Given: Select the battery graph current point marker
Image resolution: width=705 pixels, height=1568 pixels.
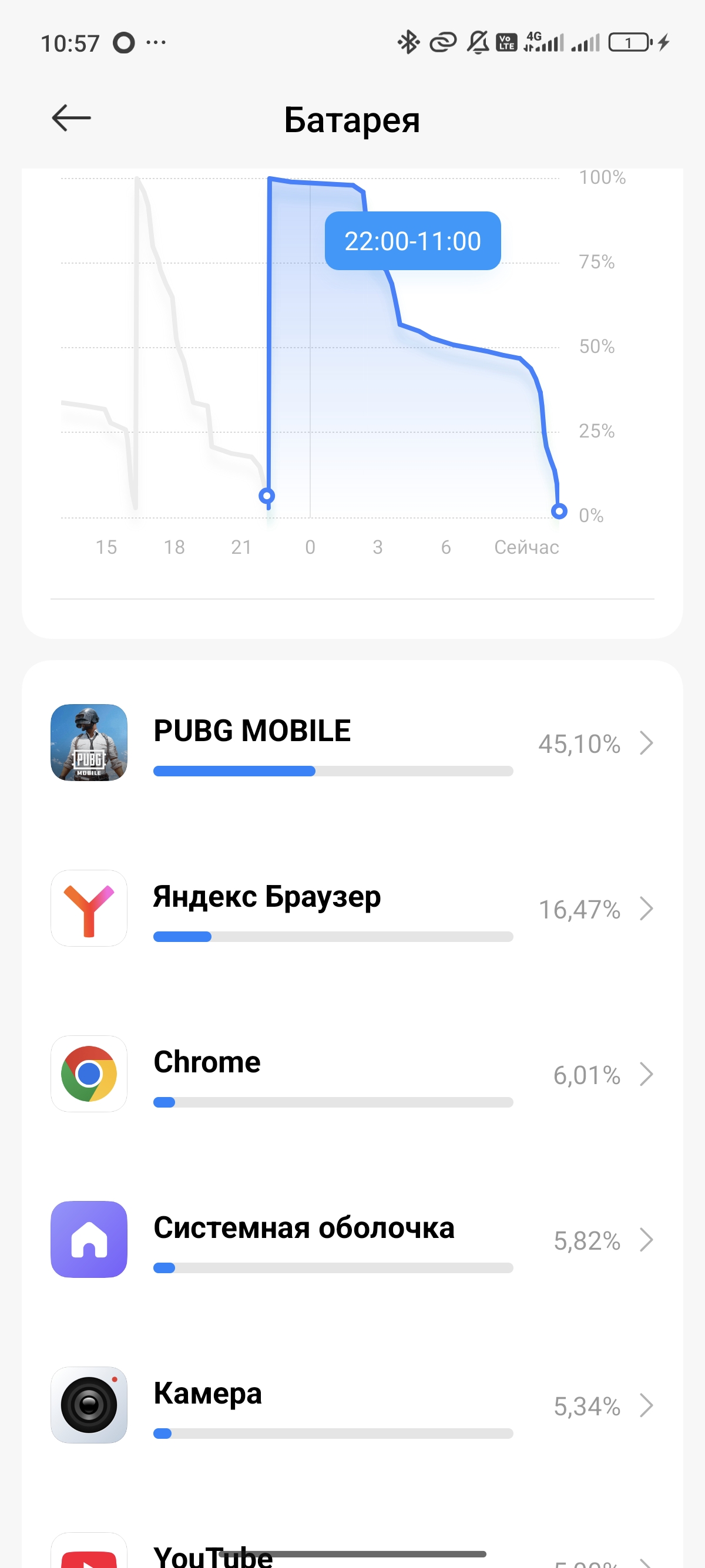Looking at the screenshot, I should 559,512.
